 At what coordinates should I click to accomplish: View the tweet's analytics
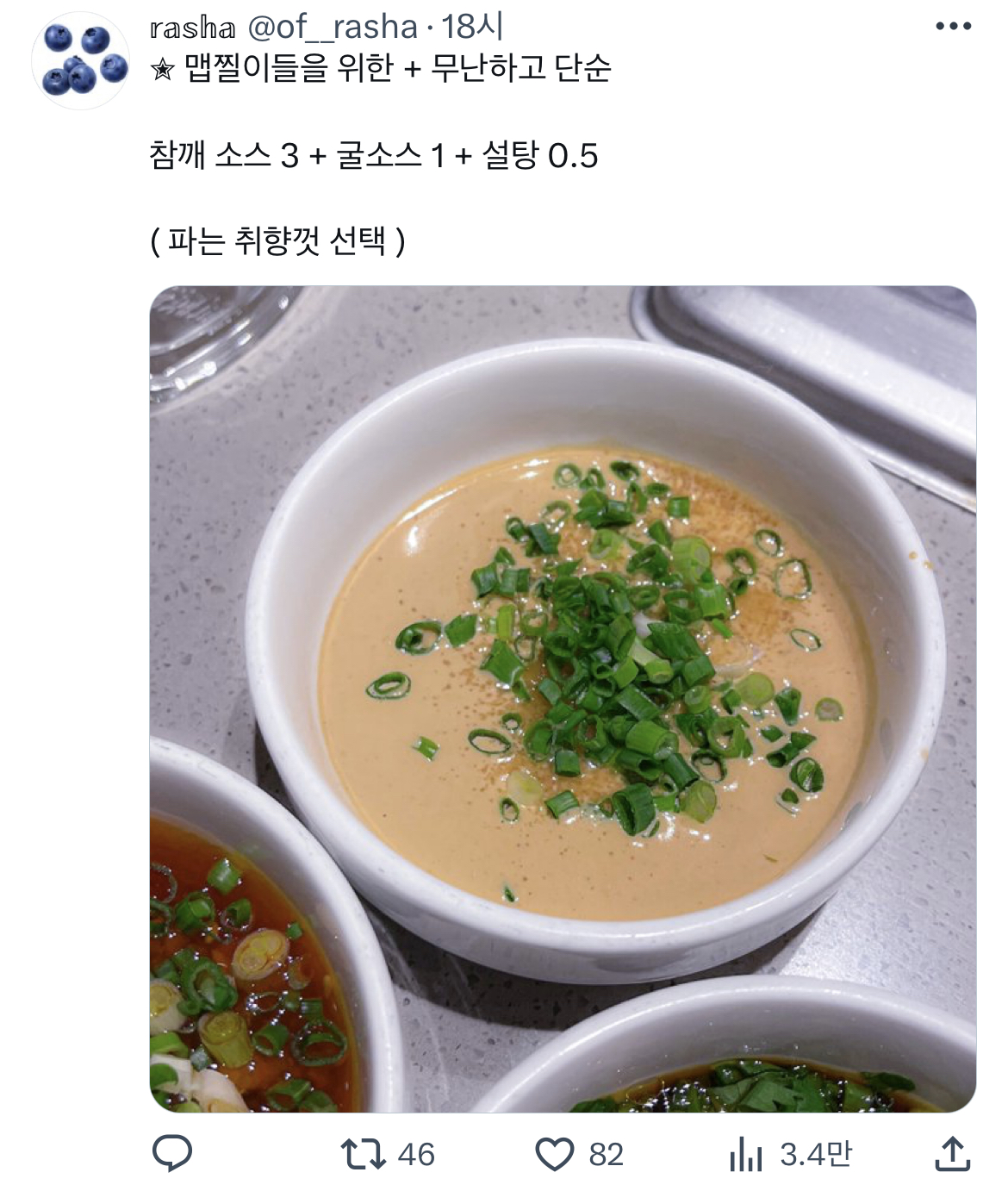tap(790, 1154)
